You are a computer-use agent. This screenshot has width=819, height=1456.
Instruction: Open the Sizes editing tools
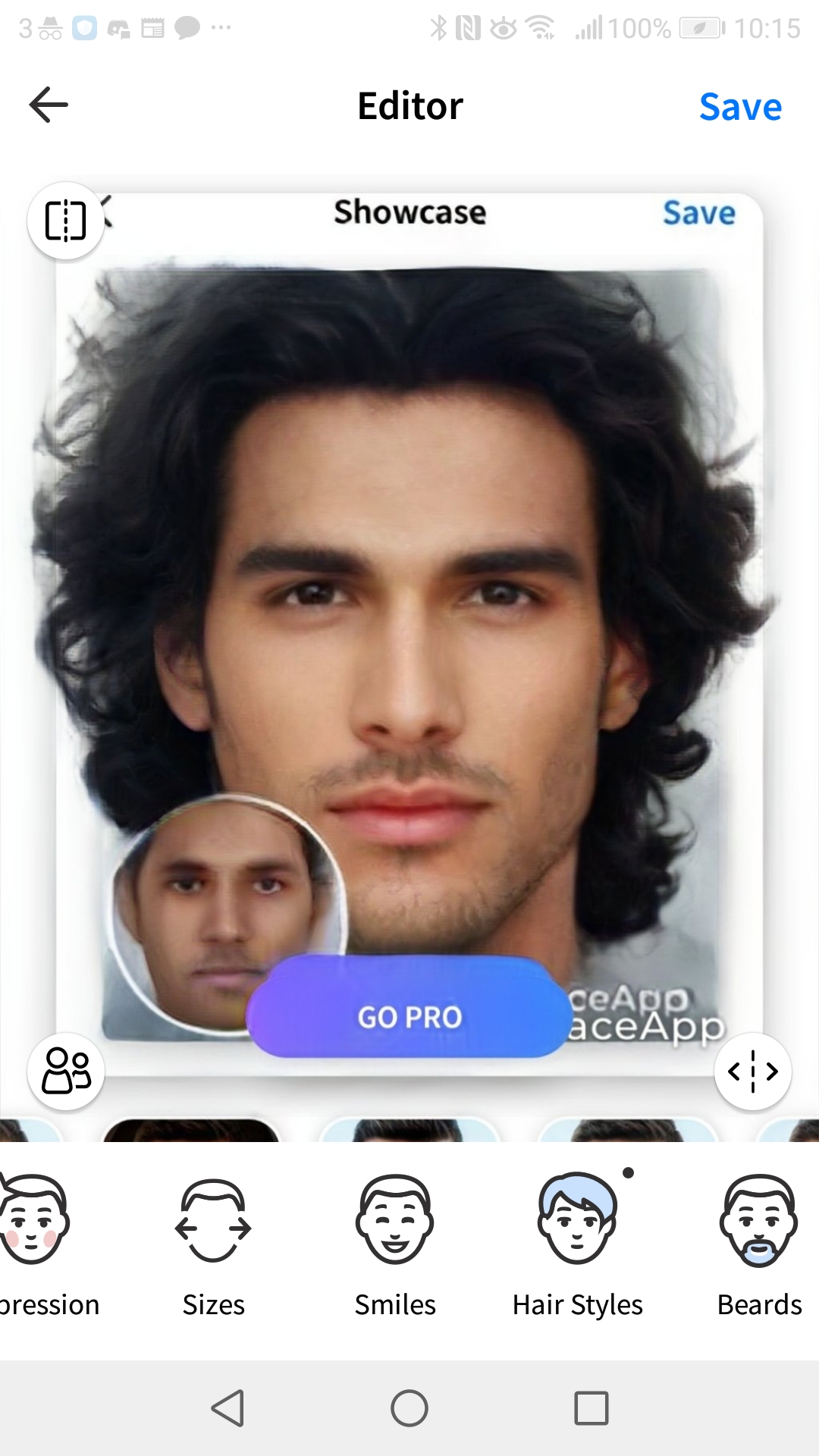[213, 1244]
